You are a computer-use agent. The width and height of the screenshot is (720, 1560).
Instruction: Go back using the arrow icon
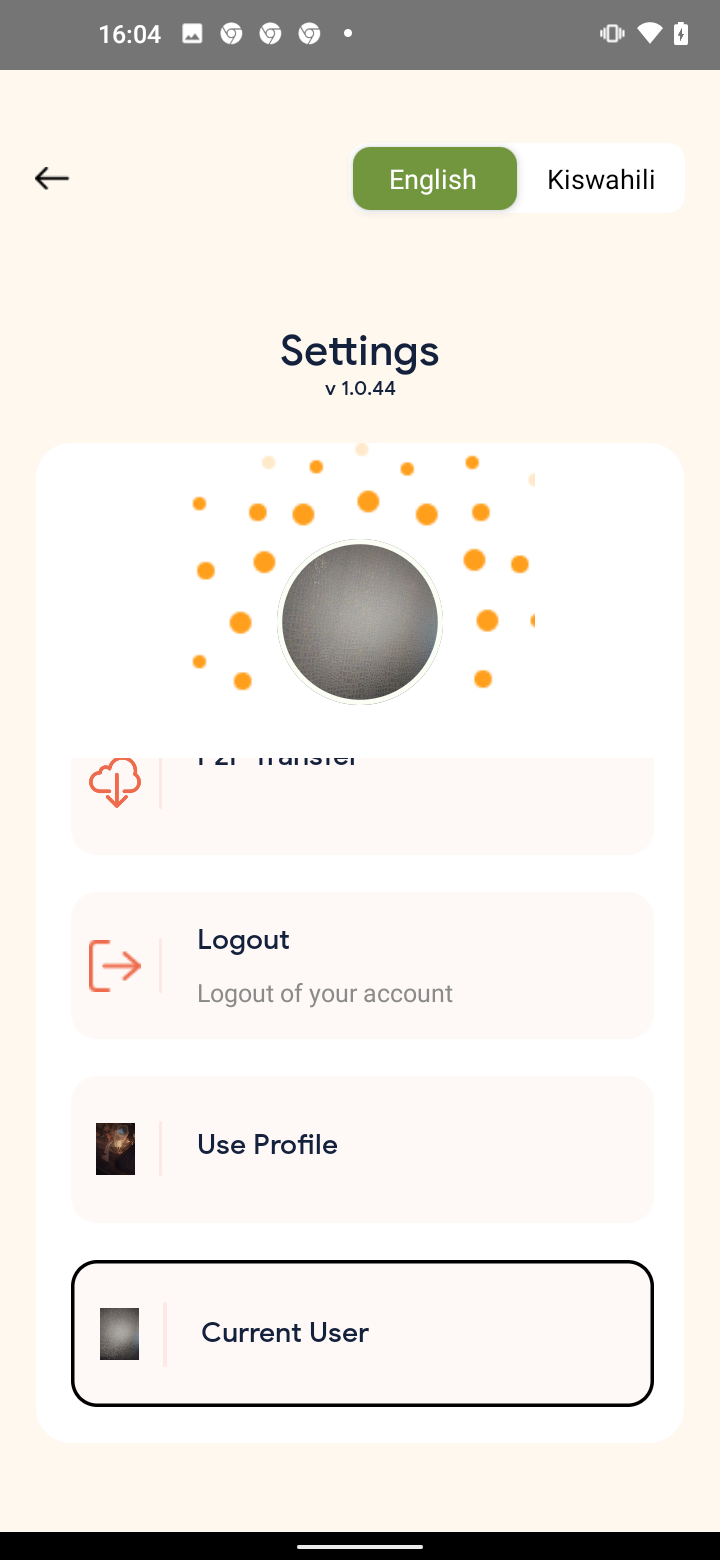coord(52,179)
